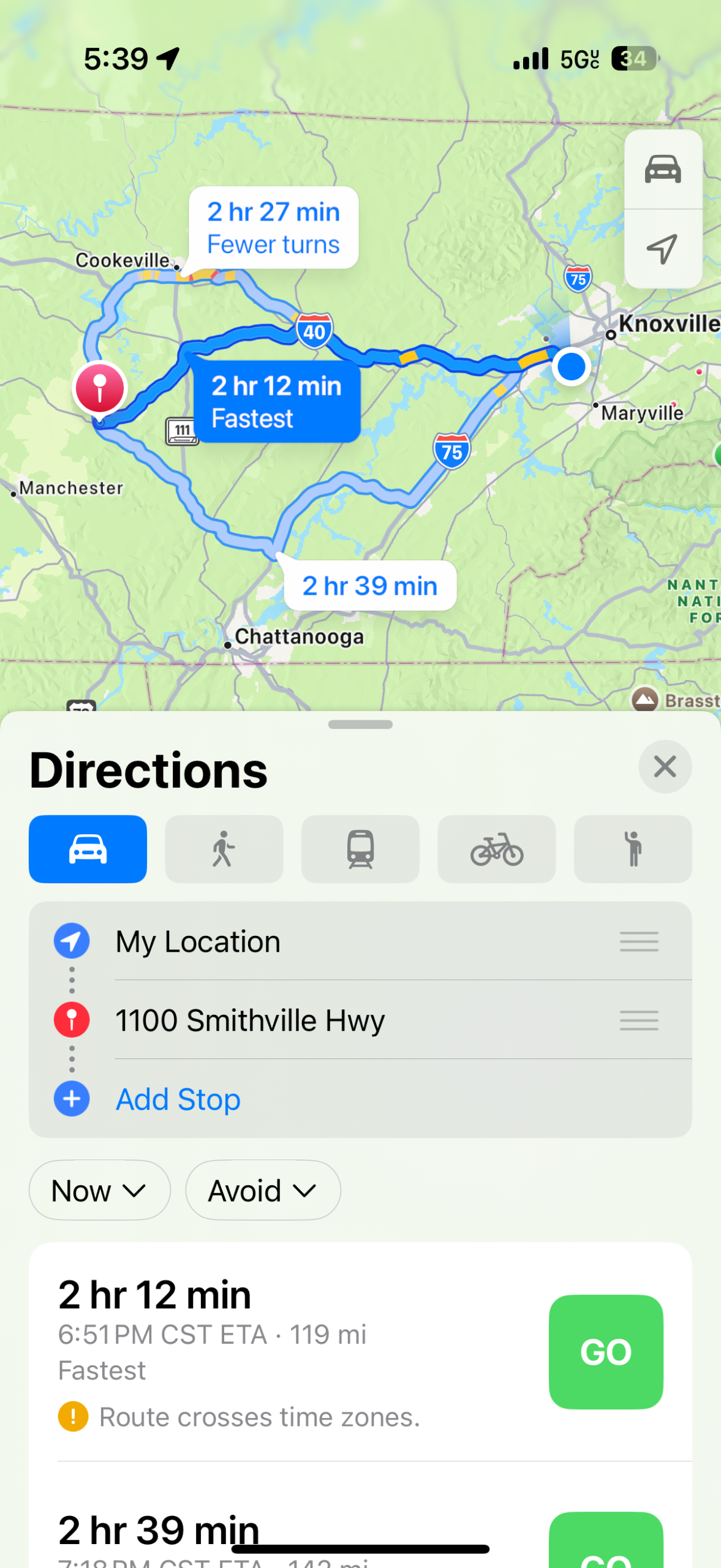The height and width of the screenshot is (1568, 721).
Task: Select the 2 hr 39 min route on map
Action: click(370, 586)
